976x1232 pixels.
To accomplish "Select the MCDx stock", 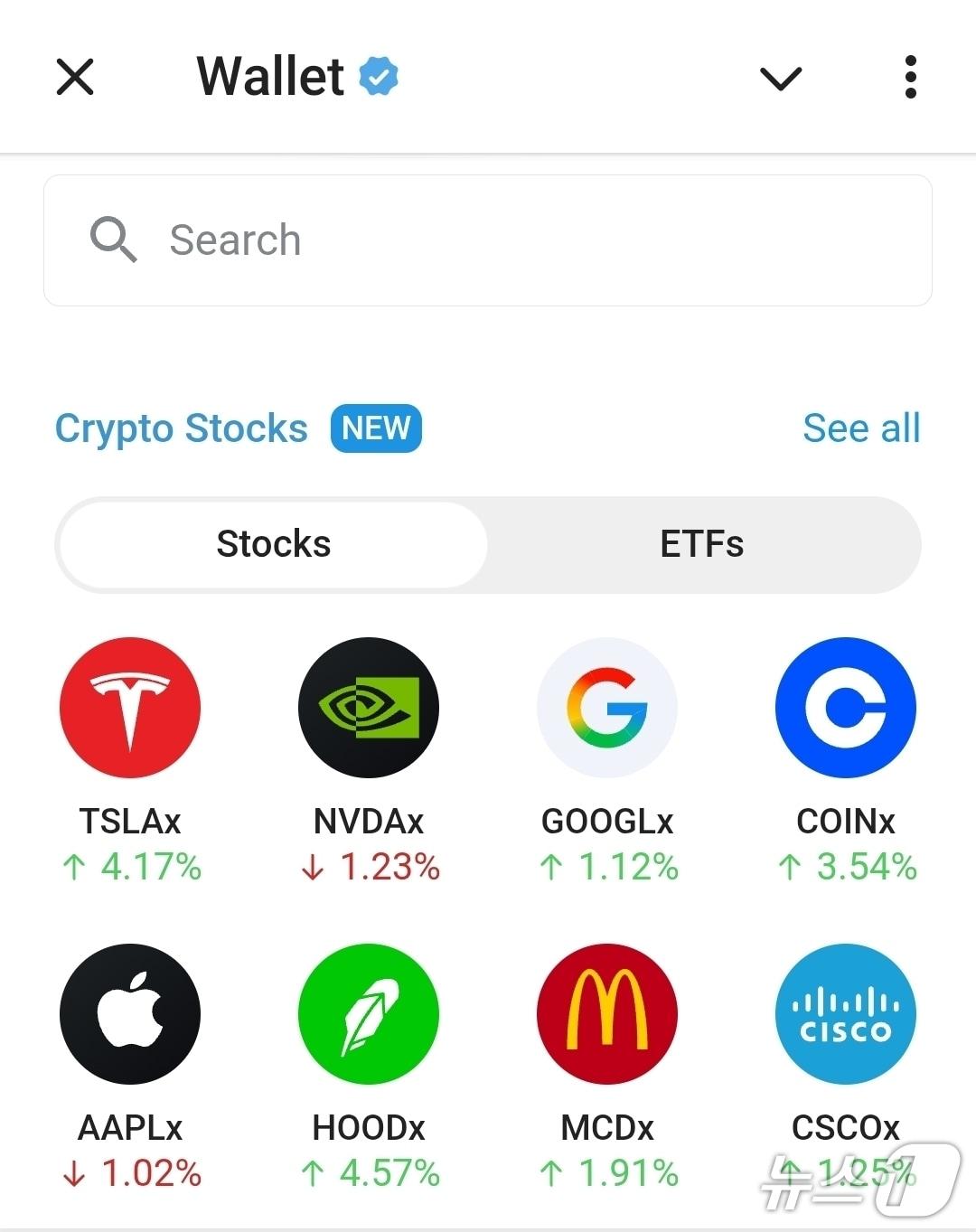I will tap(607, 1014).
